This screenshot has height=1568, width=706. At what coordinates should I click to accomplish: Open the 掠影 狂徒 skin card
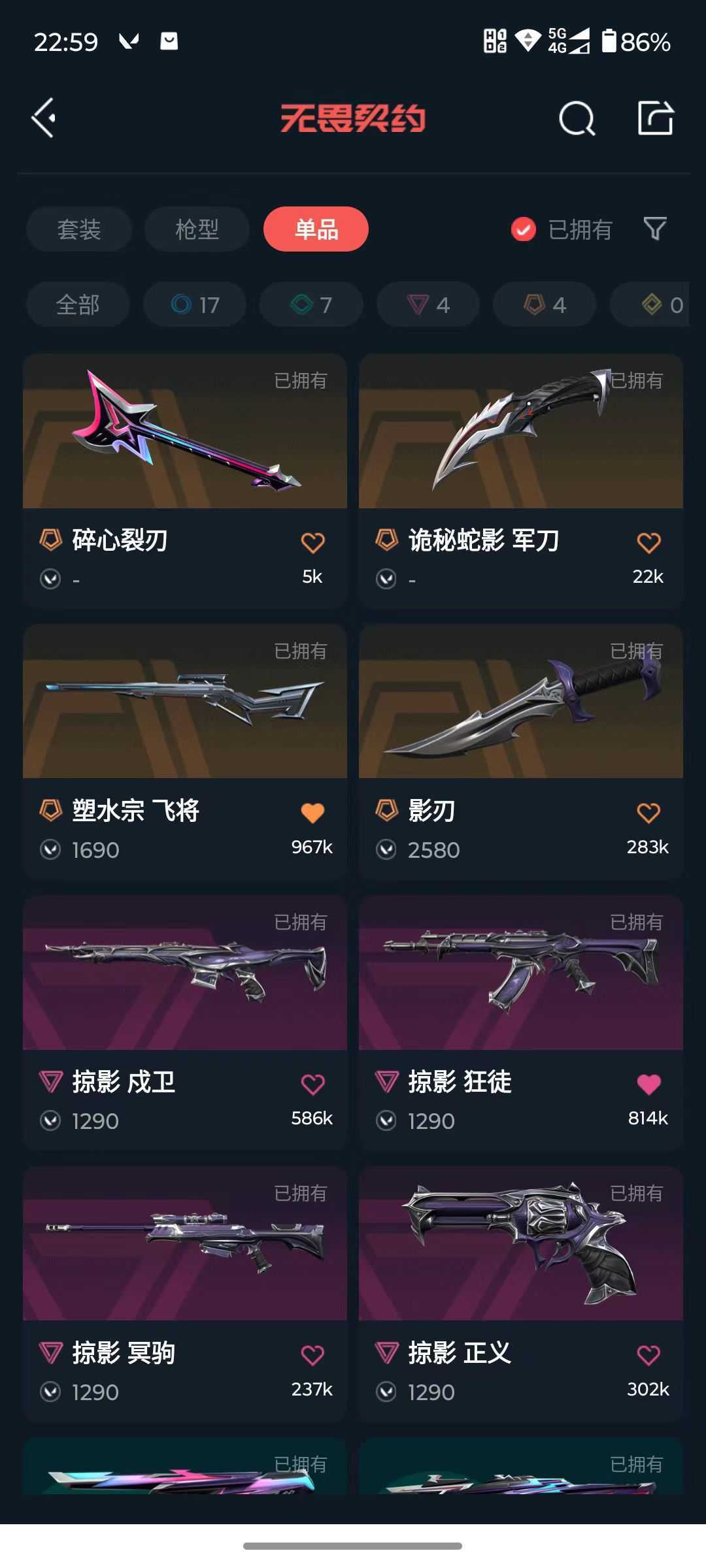[x=521, y=1023]
